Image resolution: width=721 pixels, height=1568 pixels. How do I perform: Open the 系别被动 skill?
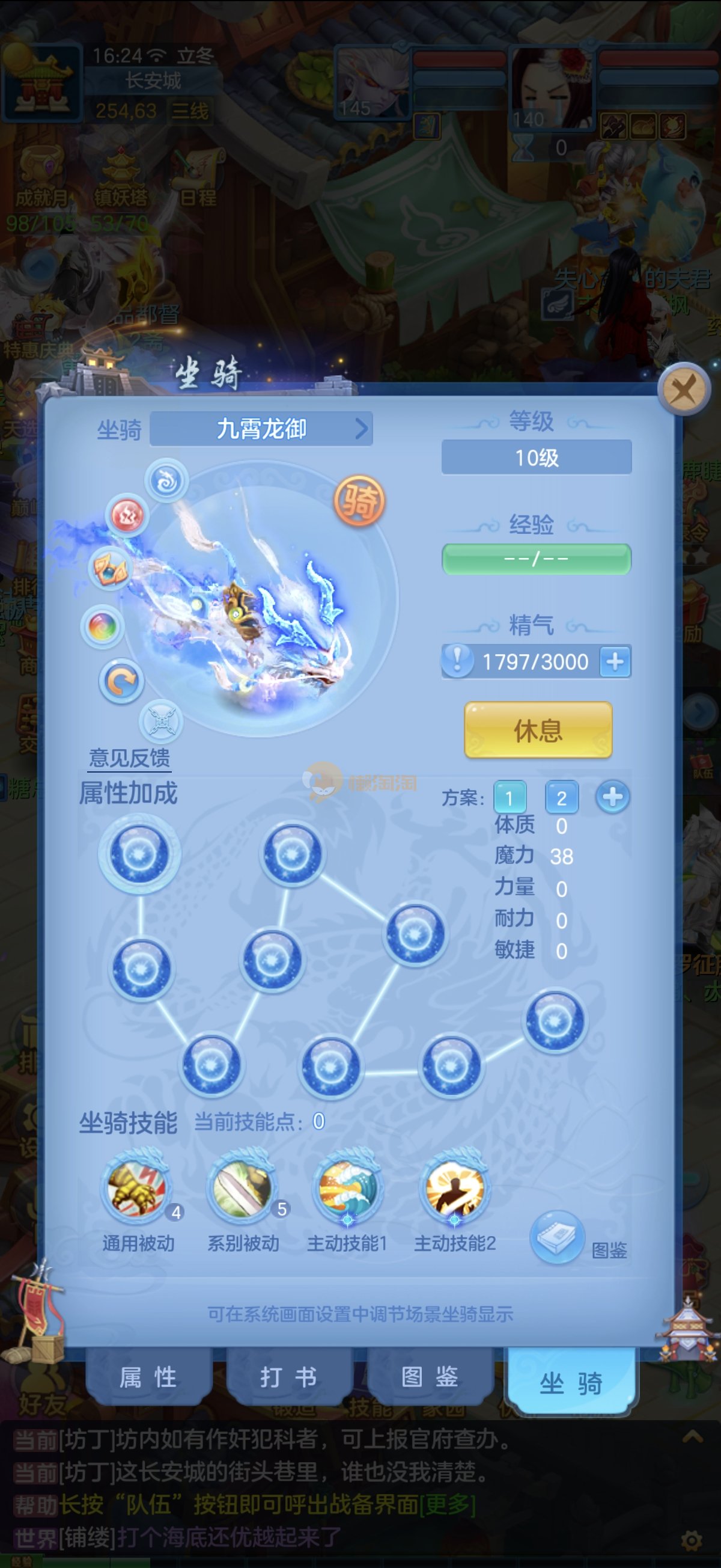pos(242,1188)
